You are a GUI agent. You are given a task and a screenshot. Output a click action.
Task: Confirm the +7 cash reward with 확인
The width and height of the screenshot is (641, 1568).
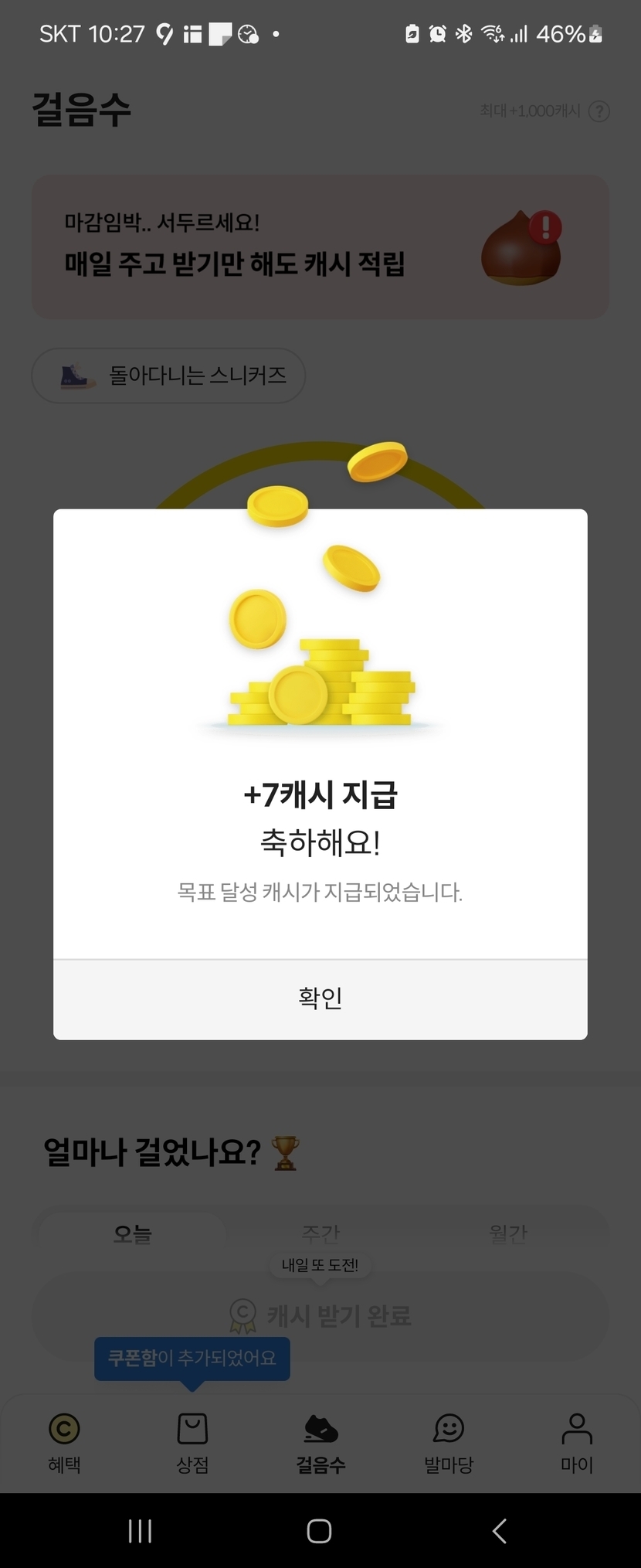coord(320,998)
